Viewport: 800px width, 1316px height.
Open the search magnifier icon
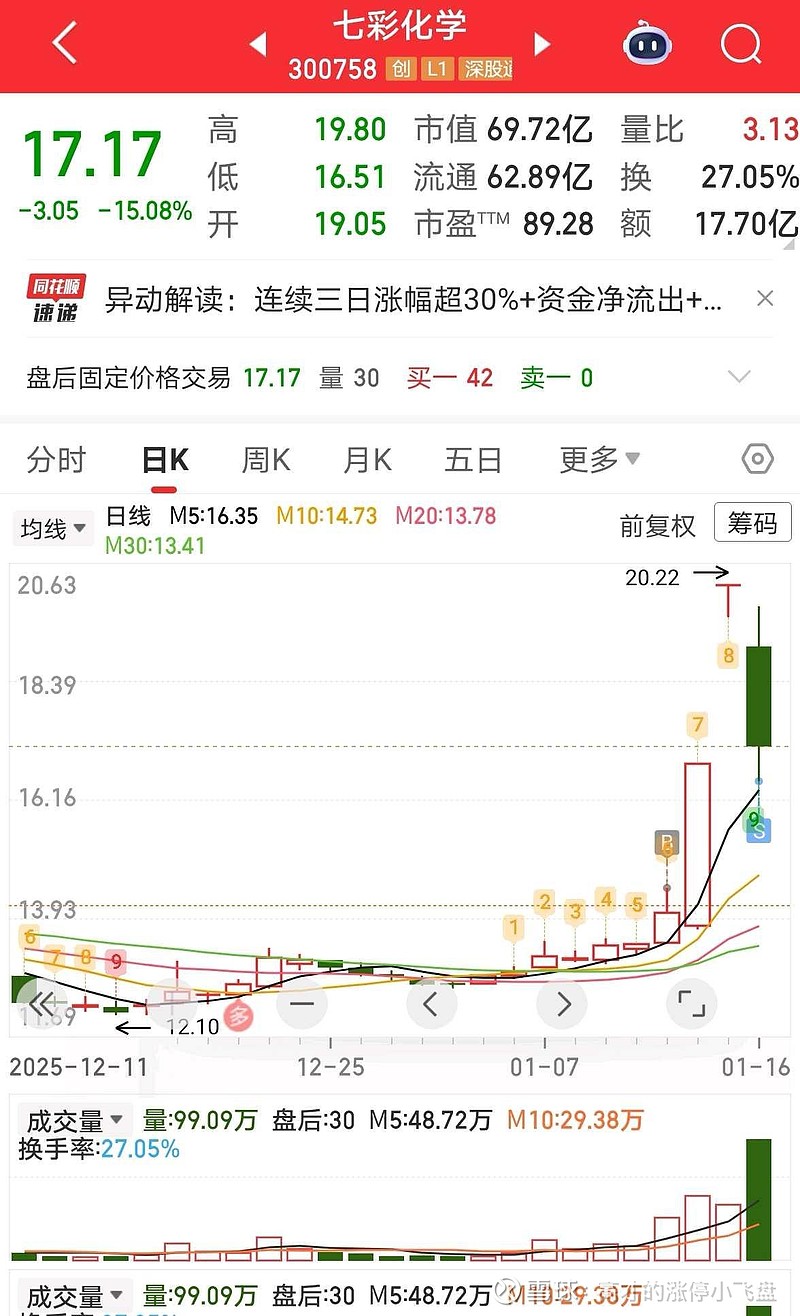tap(740, 45)
